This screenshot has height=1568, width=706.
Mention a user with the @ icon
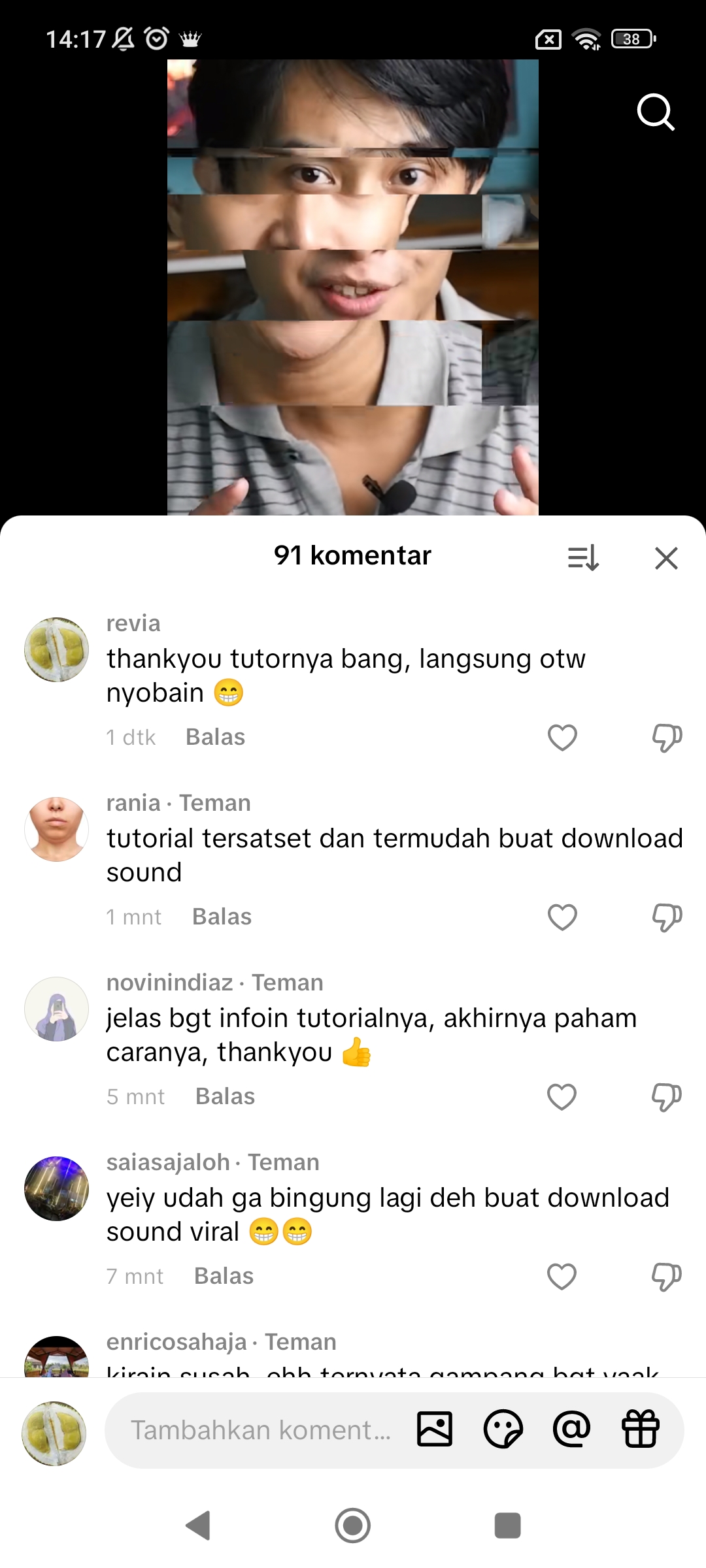tap(571, 1429)
